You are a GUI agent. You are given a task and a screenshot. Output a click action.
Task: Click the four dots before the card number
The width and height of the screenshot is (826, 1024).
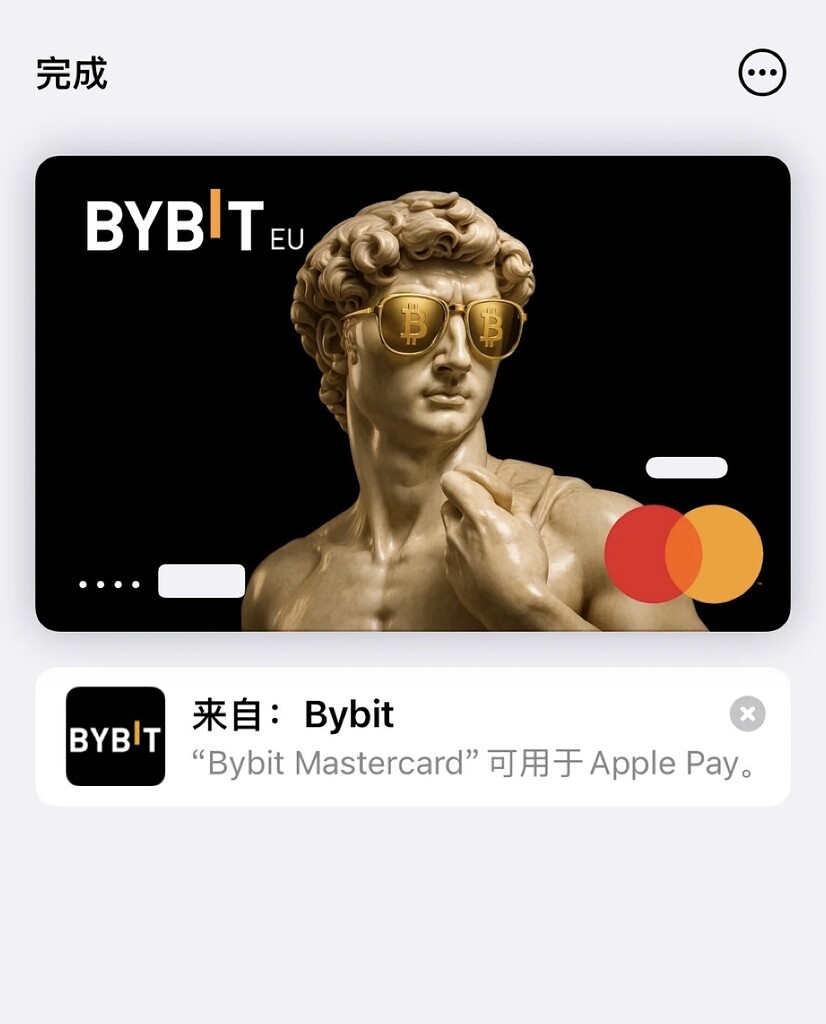(110, 583)
